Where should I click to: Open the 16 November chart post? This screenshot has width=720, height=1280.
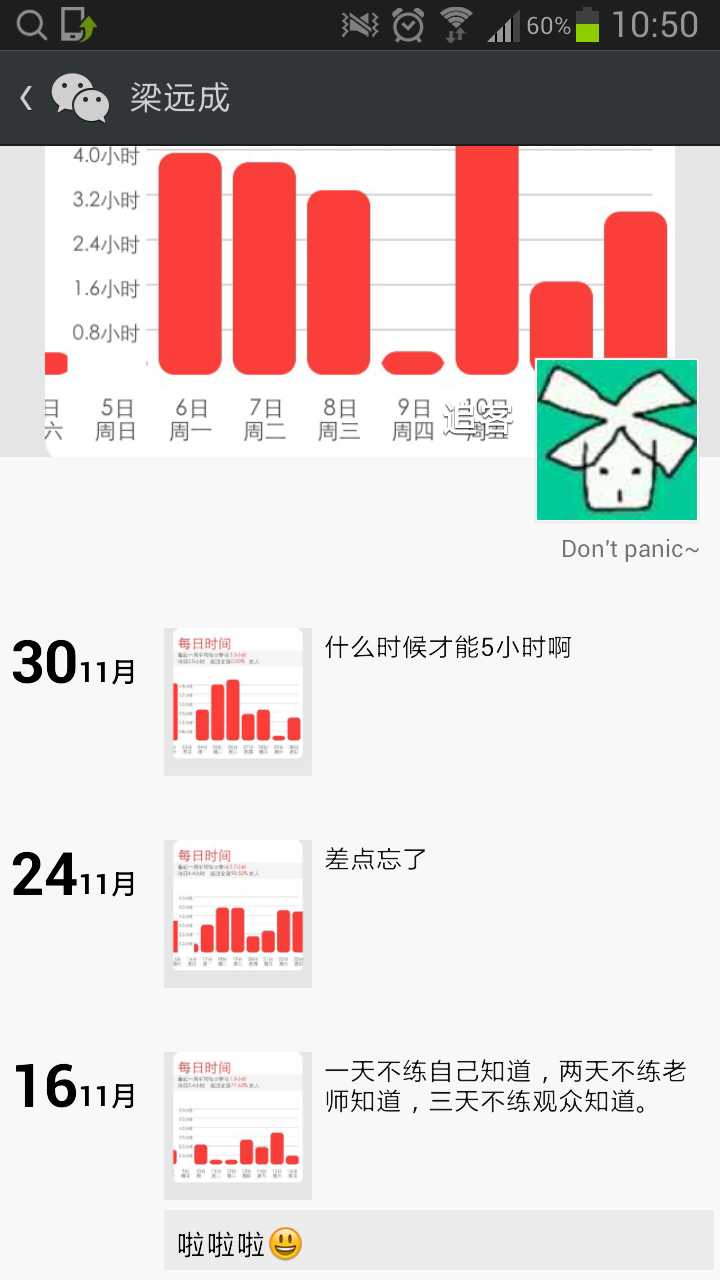238,1125
